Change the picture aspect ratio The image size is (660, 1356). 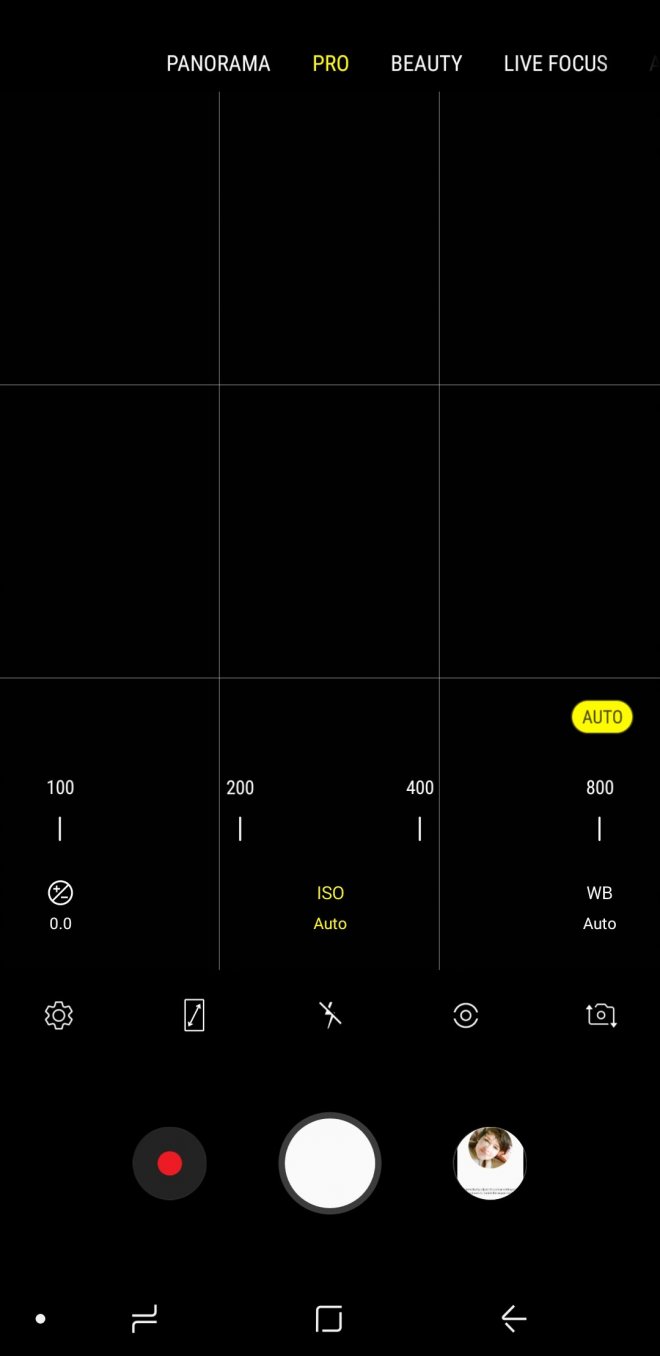tap(194, 1016)
